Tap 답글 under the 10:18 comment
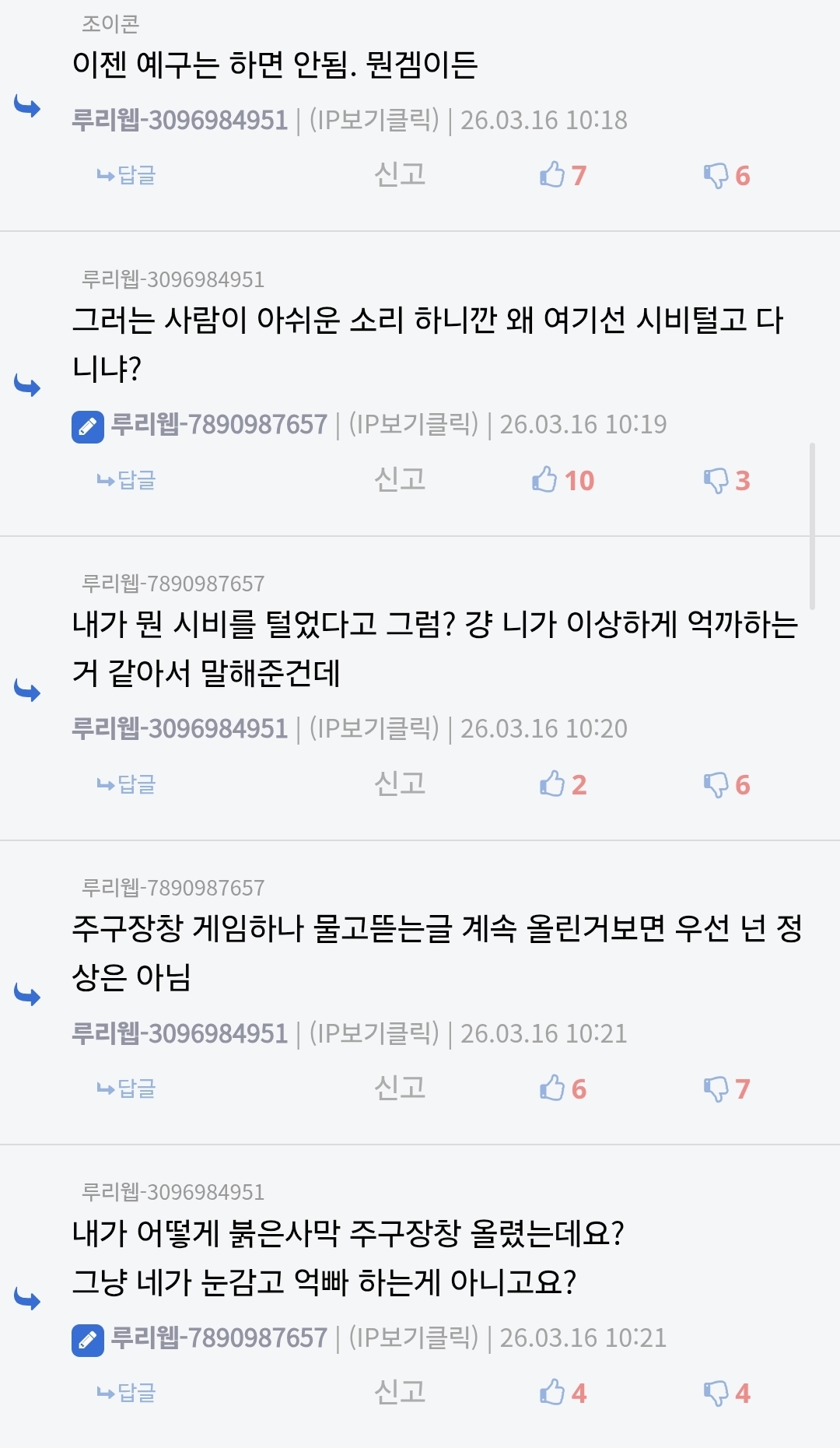840x1448 pixels. coord(126,175)
